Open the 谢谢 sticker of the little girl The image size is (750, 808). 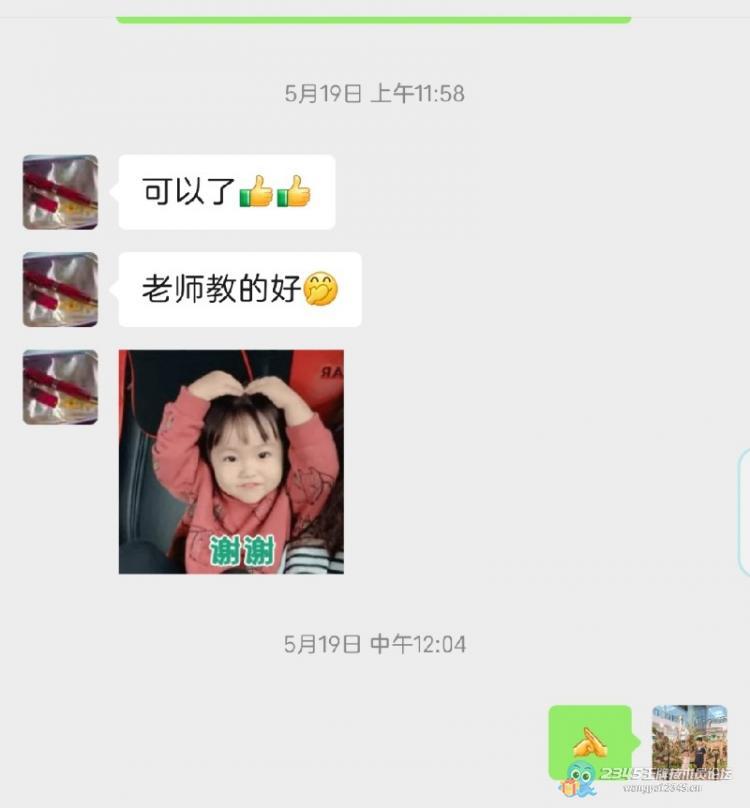coord(231,461)
